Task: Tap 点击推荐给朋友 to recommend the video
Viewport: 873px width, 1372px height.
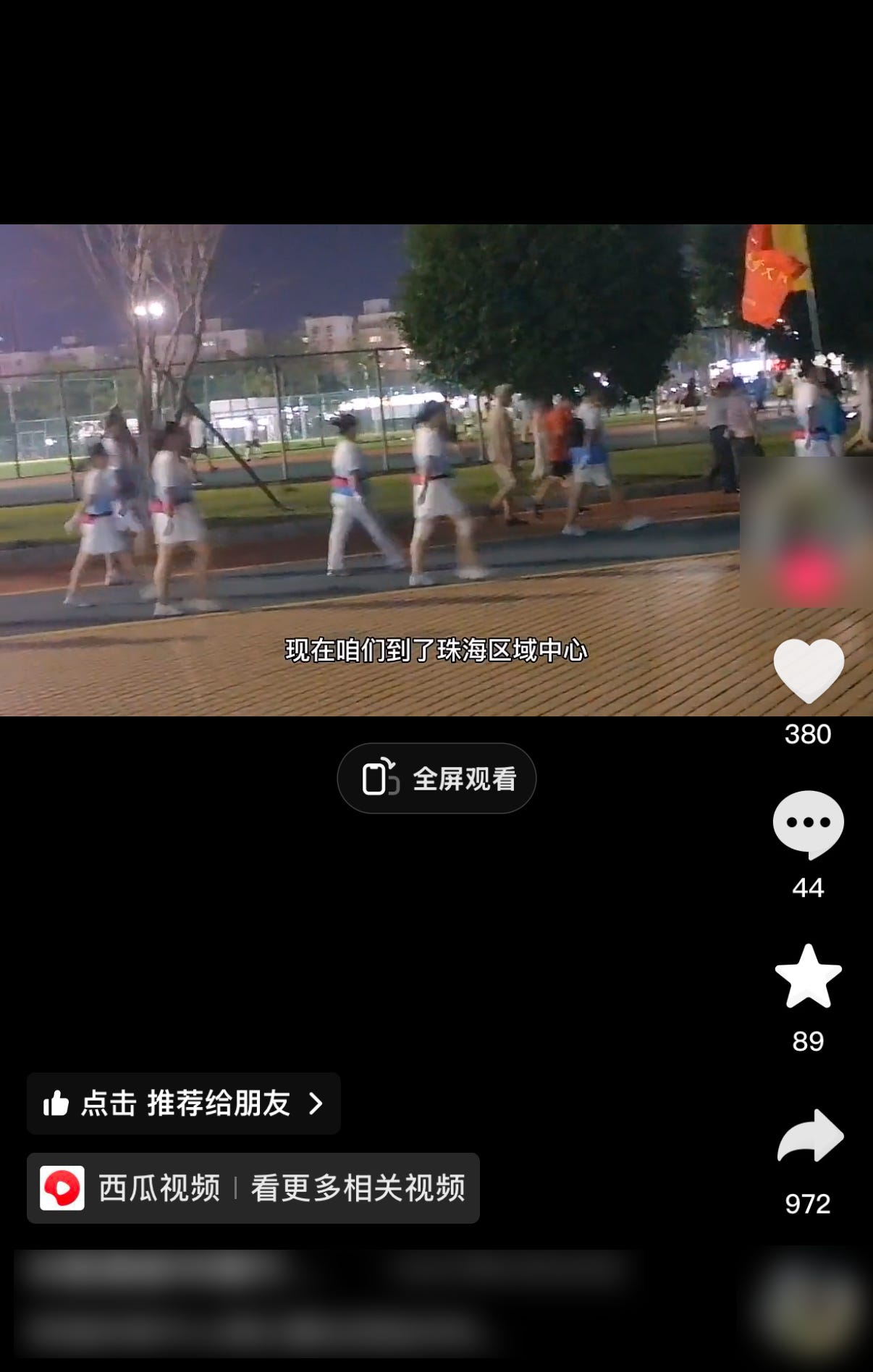Action: (x=183, y=1104)
